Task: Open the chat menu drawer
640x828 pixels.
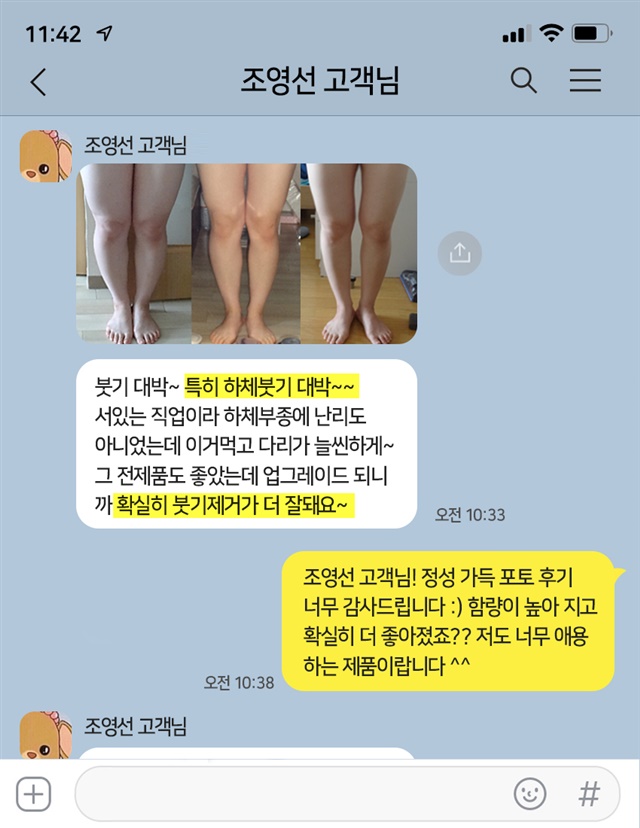Action: coord(585,81)
